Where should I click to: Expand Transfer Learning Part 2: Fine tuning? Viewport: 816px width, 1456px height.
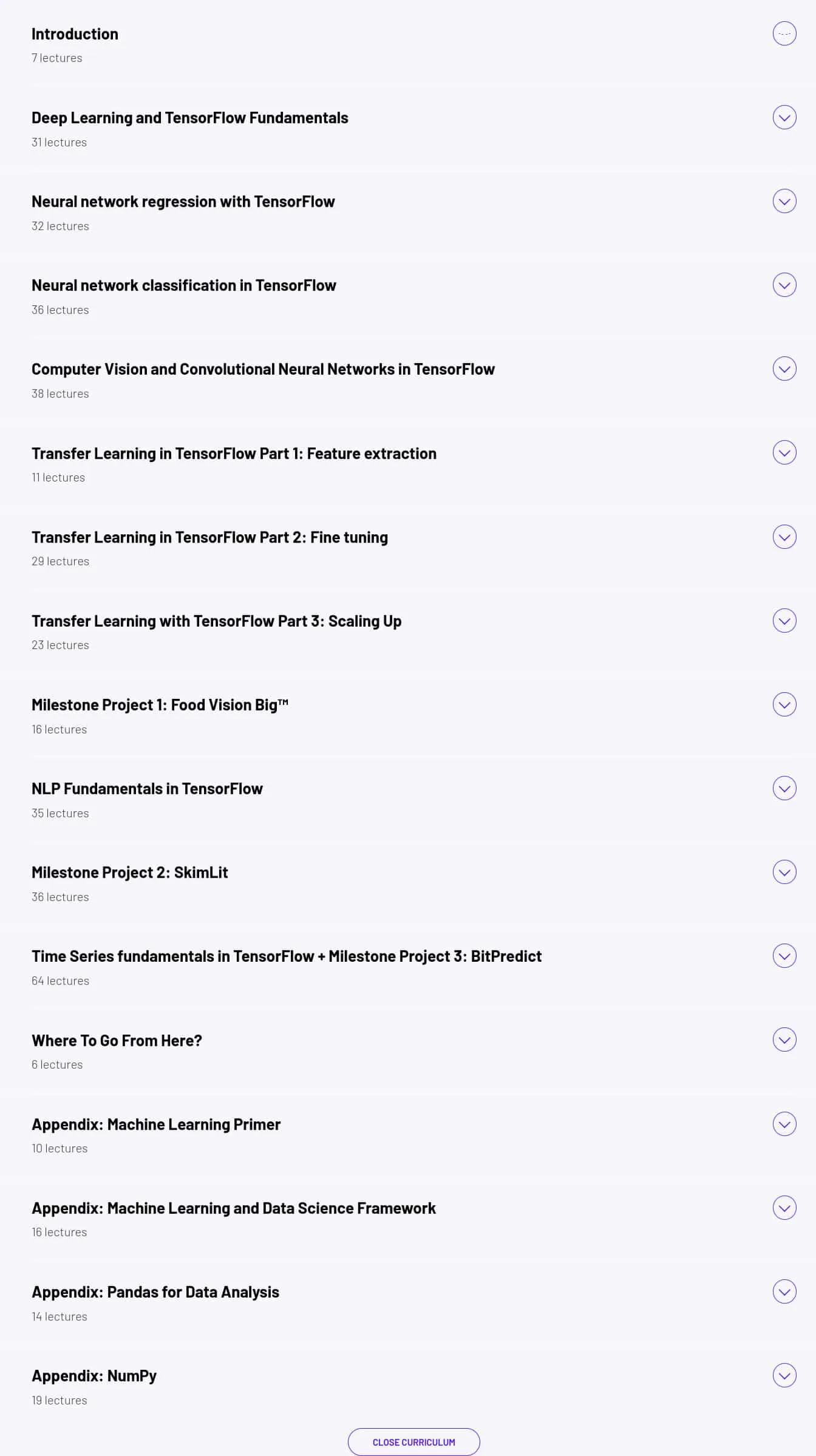[x=784, y=537]
